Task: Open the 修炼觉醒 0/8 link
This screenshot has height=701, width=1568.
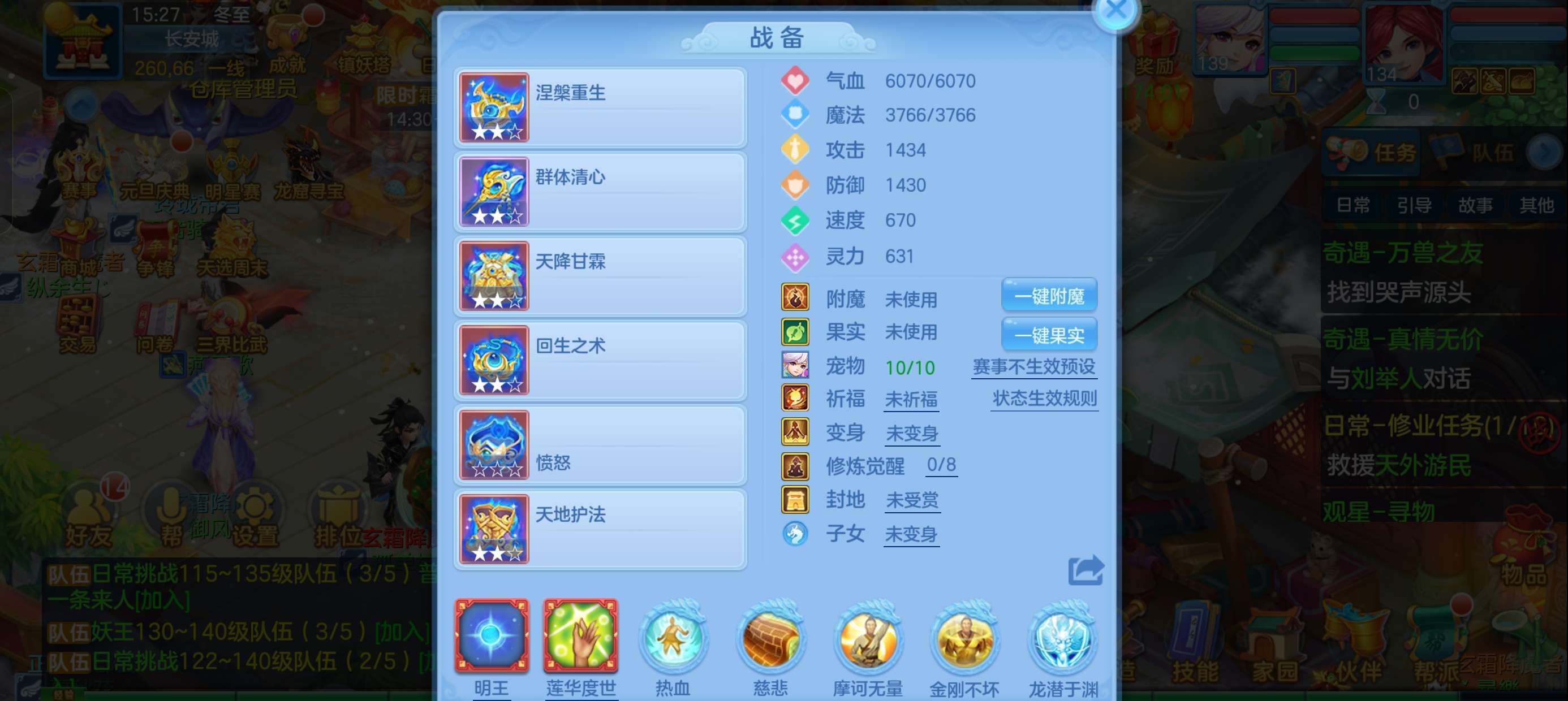Action: point(941,465)
